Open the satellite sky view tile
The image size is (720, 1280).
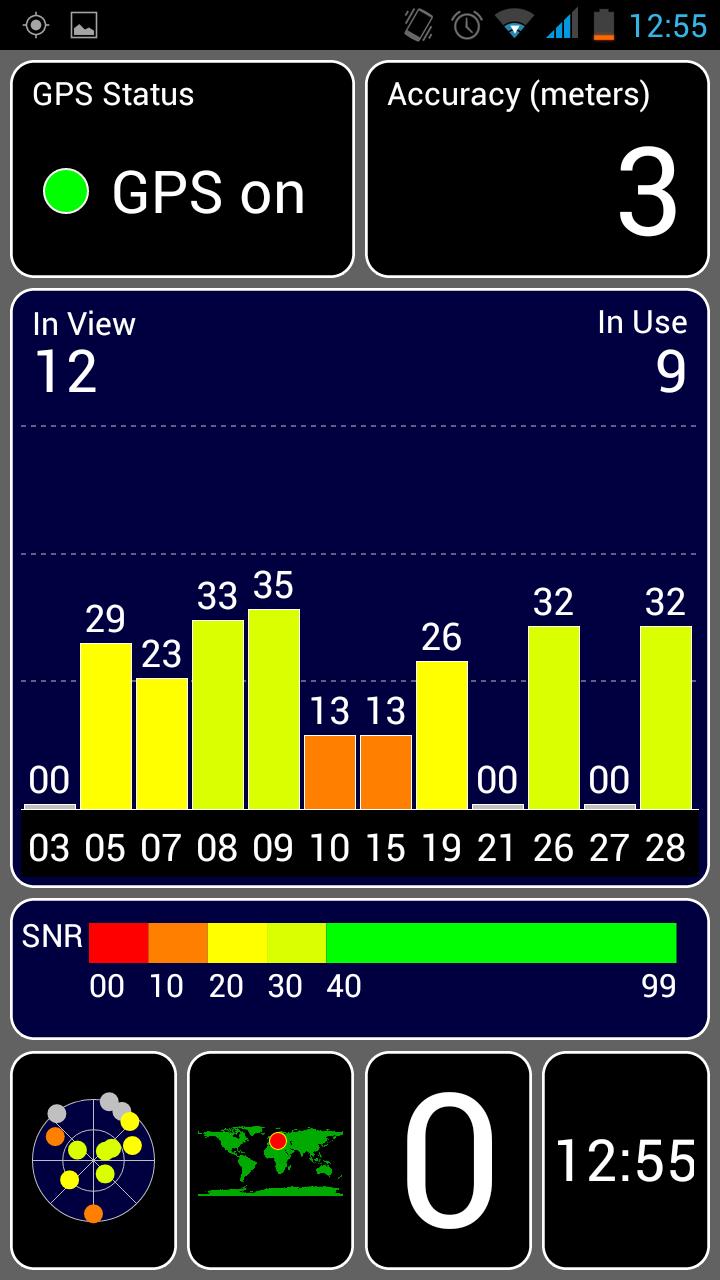[x=93, y=1159]
